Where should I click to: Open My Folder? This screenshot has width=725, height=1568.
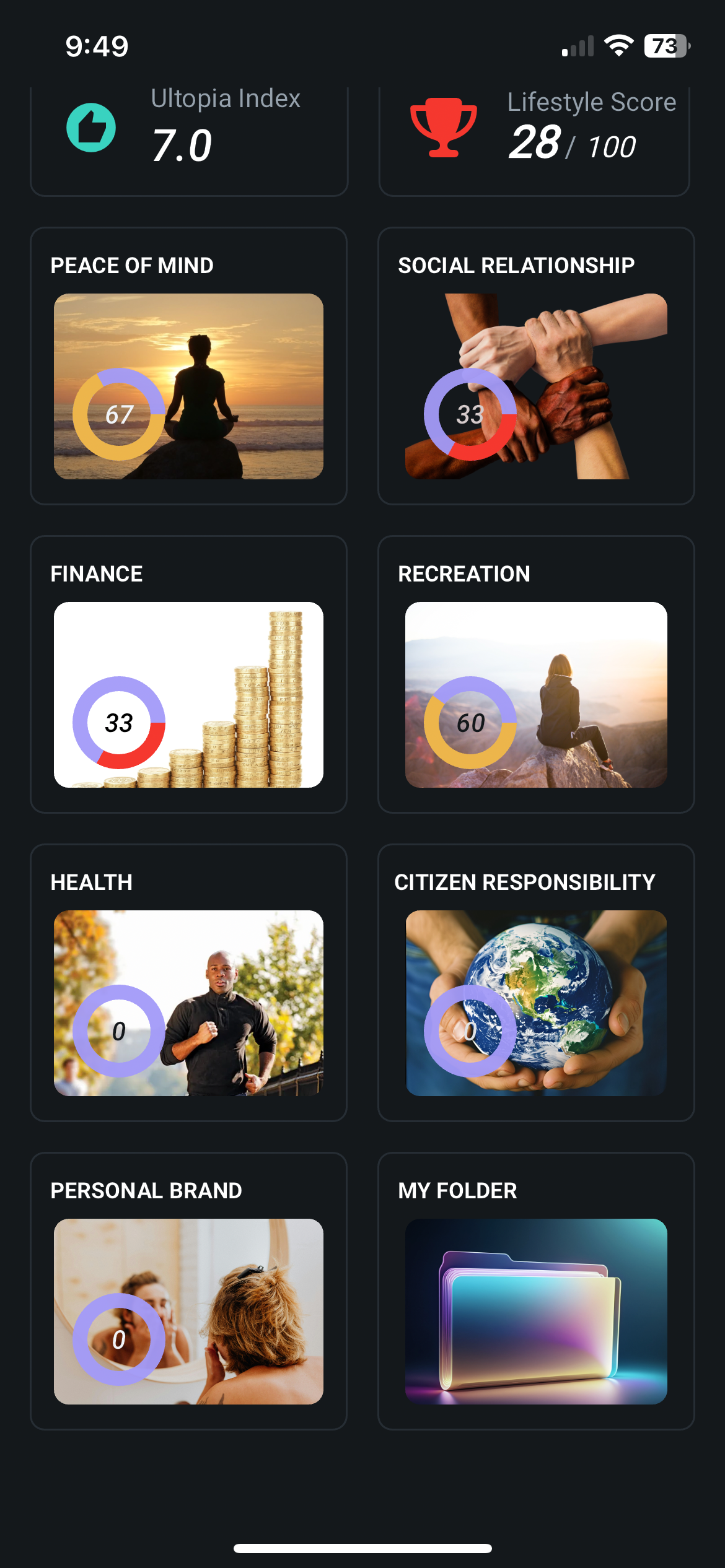point(536,1291)
